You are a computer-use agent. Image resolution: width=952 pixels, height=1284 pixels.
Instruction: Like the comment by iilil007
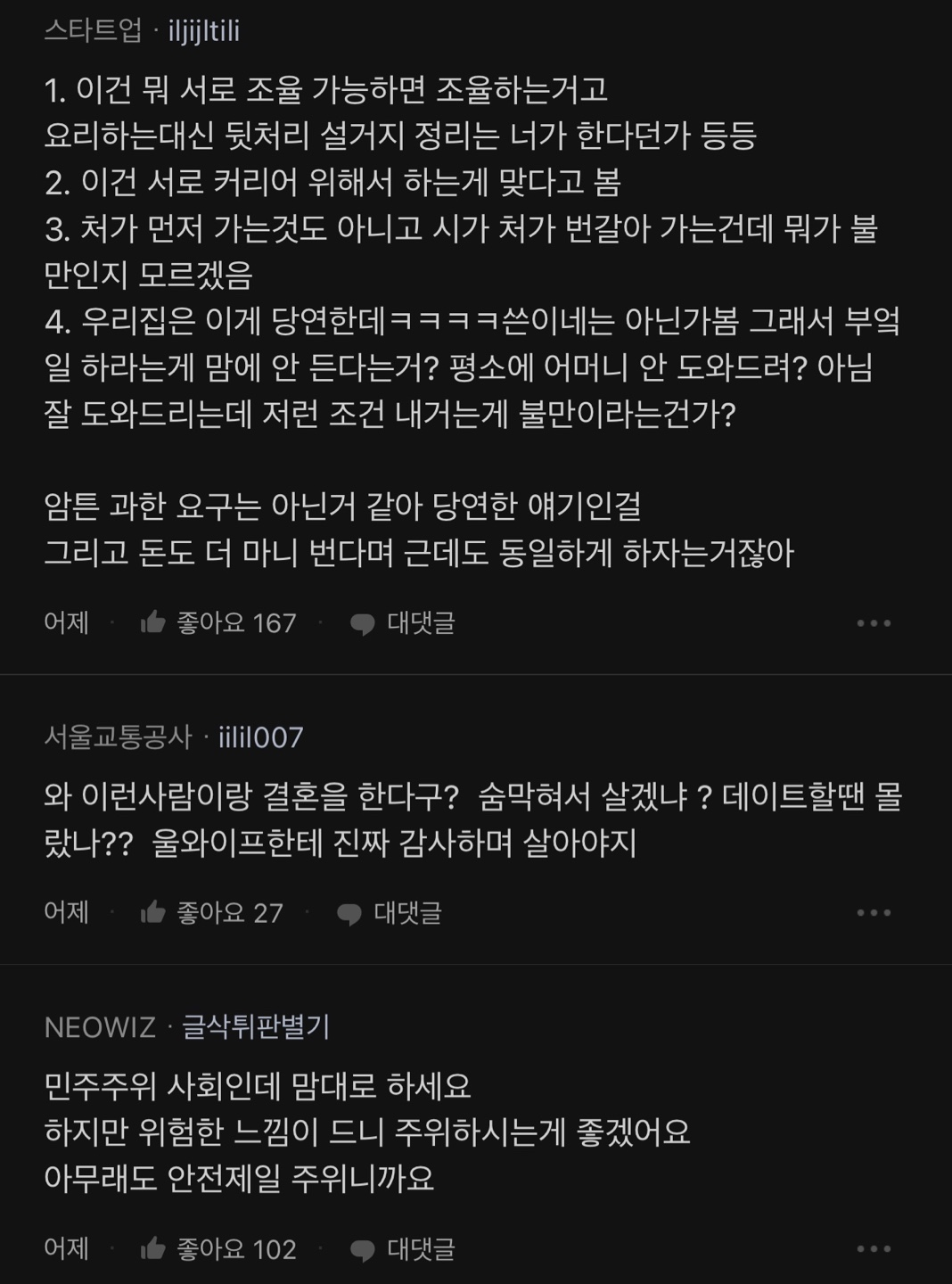point(211,912)
